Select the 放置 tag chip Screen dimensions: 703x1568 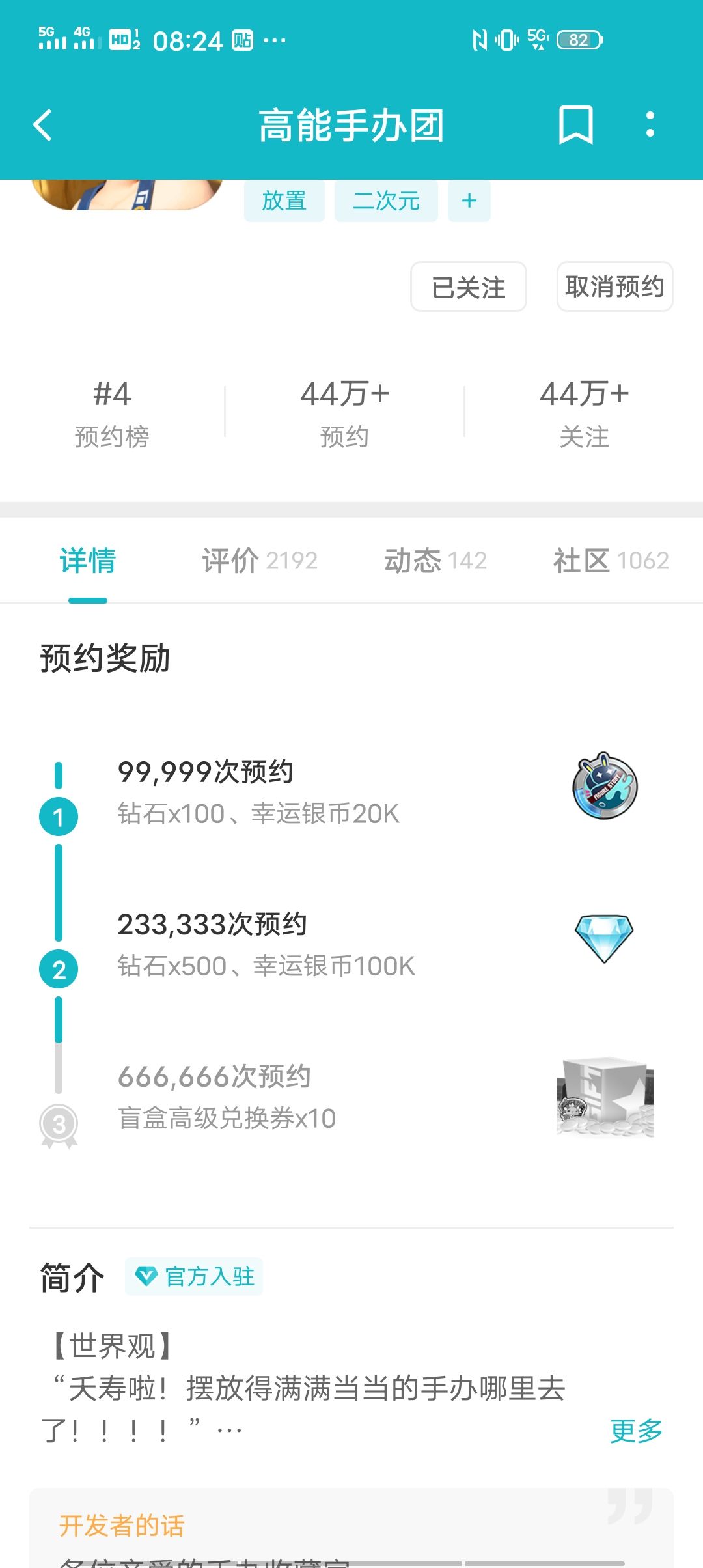tap(284, 201)
